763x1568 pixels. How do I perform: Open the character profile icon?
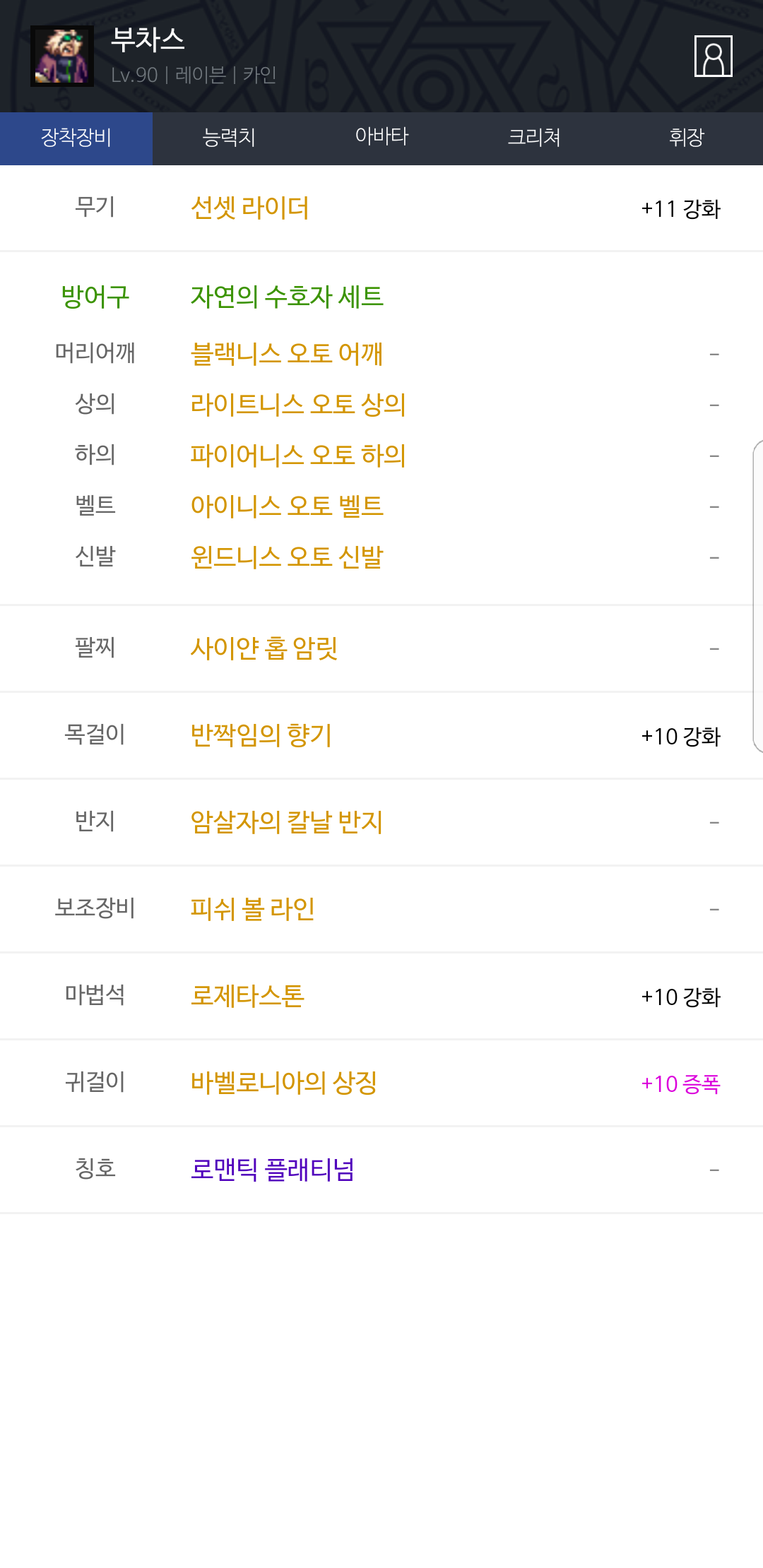713,56
